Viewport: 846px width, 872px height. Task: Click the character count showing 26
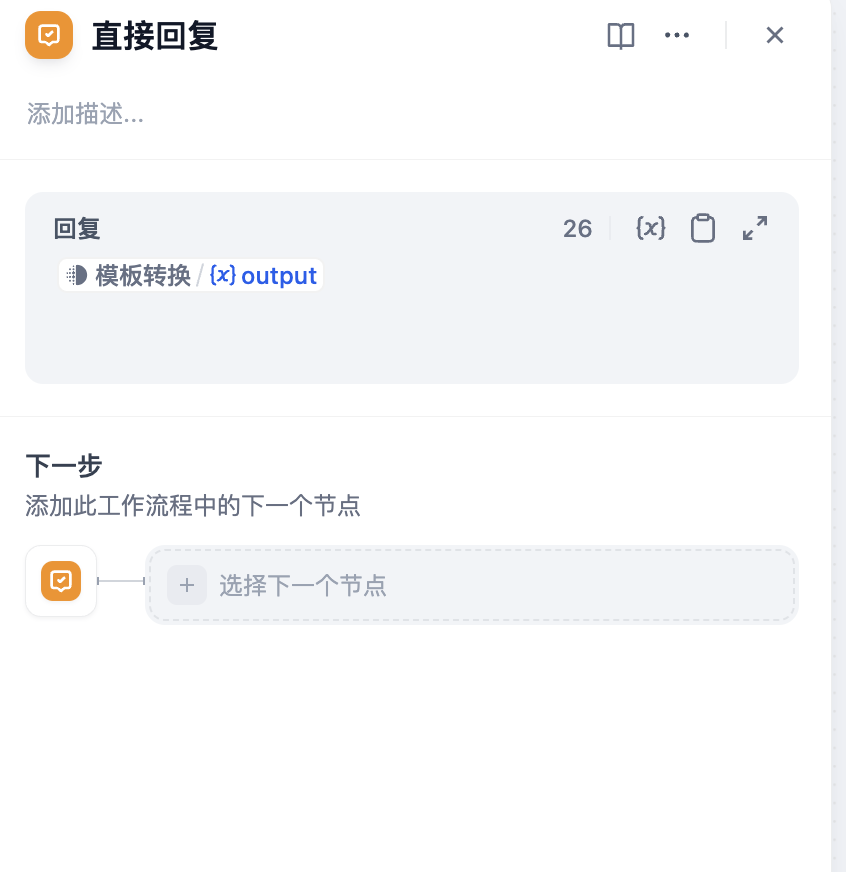(577, 228)
